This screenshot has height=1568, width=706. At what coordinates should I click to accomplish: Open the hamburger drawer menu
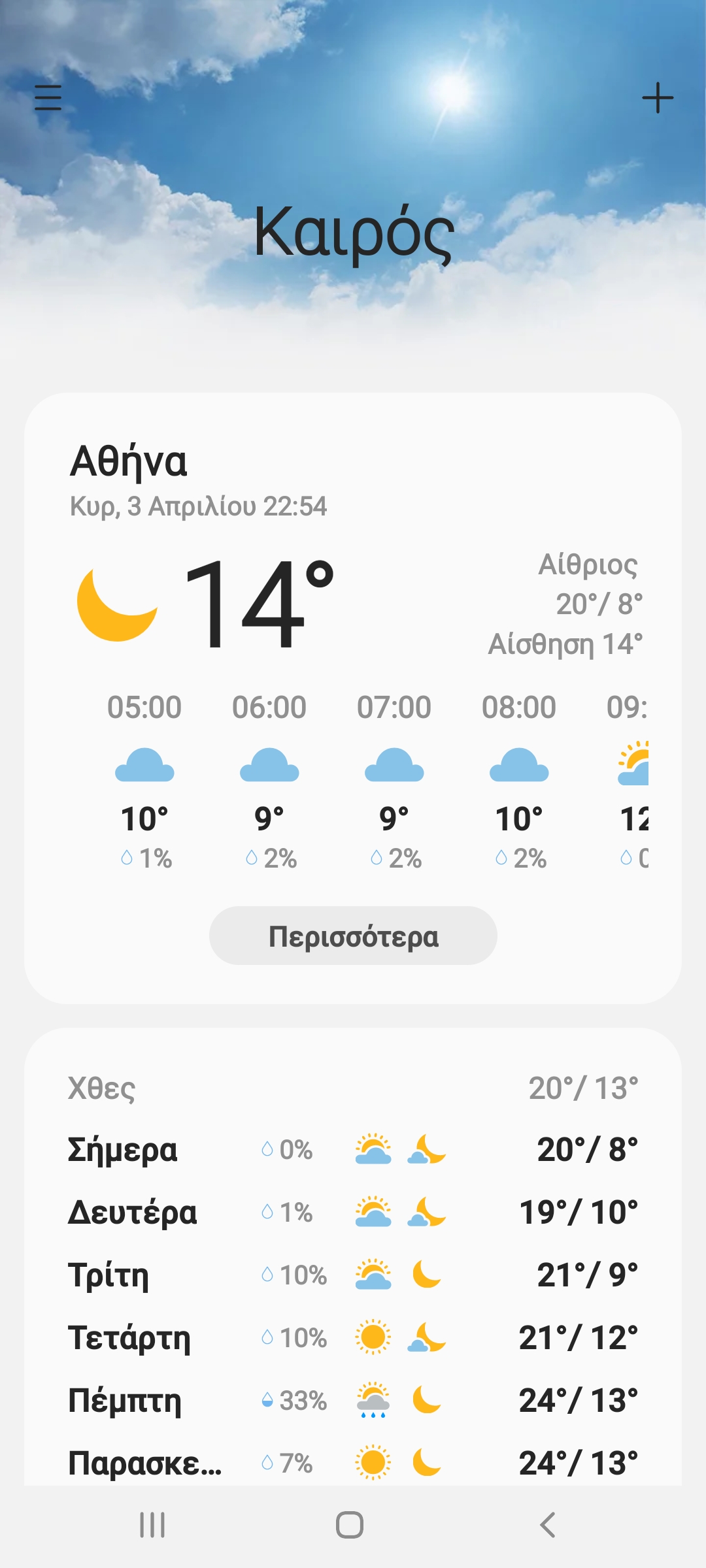[x=48, y=97]
